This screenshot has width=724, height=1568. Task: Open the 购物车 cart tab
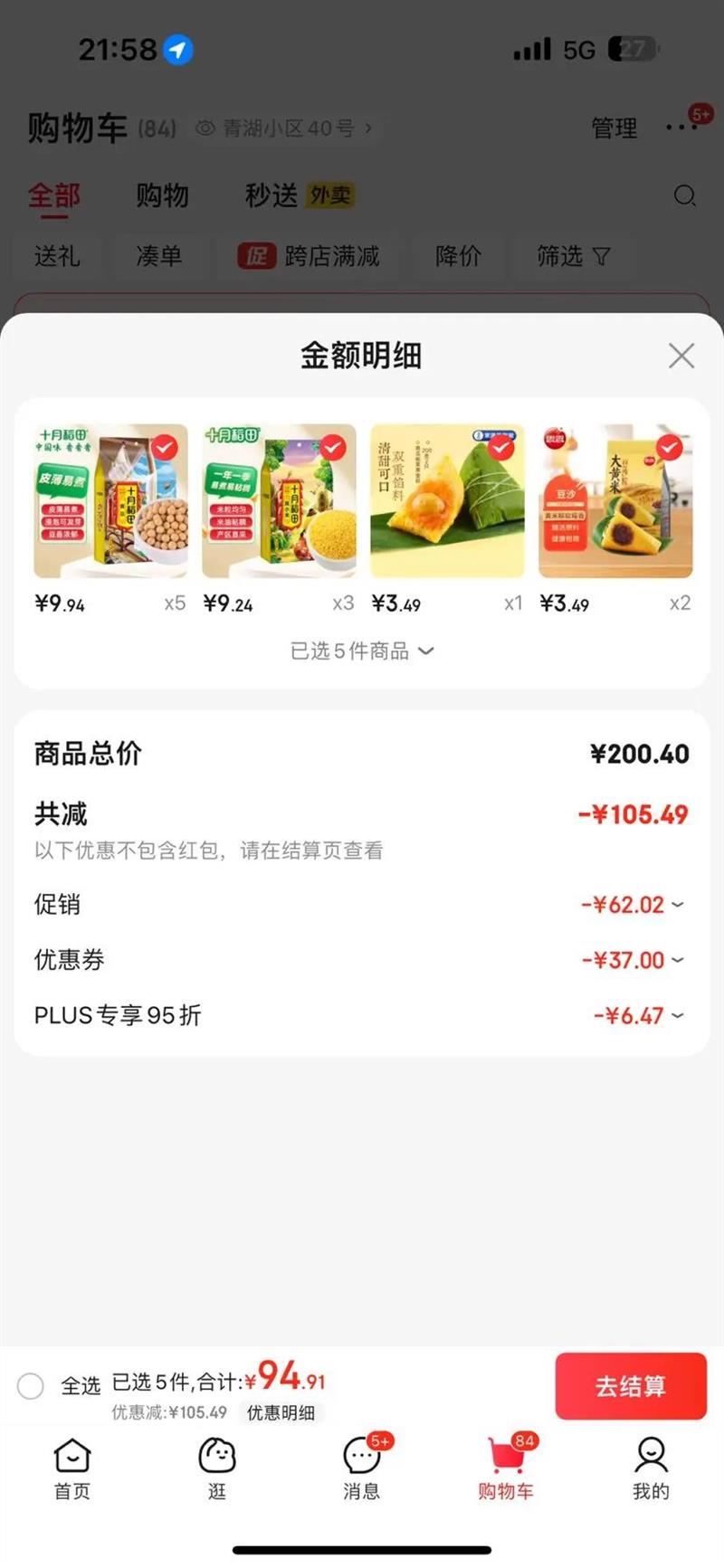coord(506,1468)
